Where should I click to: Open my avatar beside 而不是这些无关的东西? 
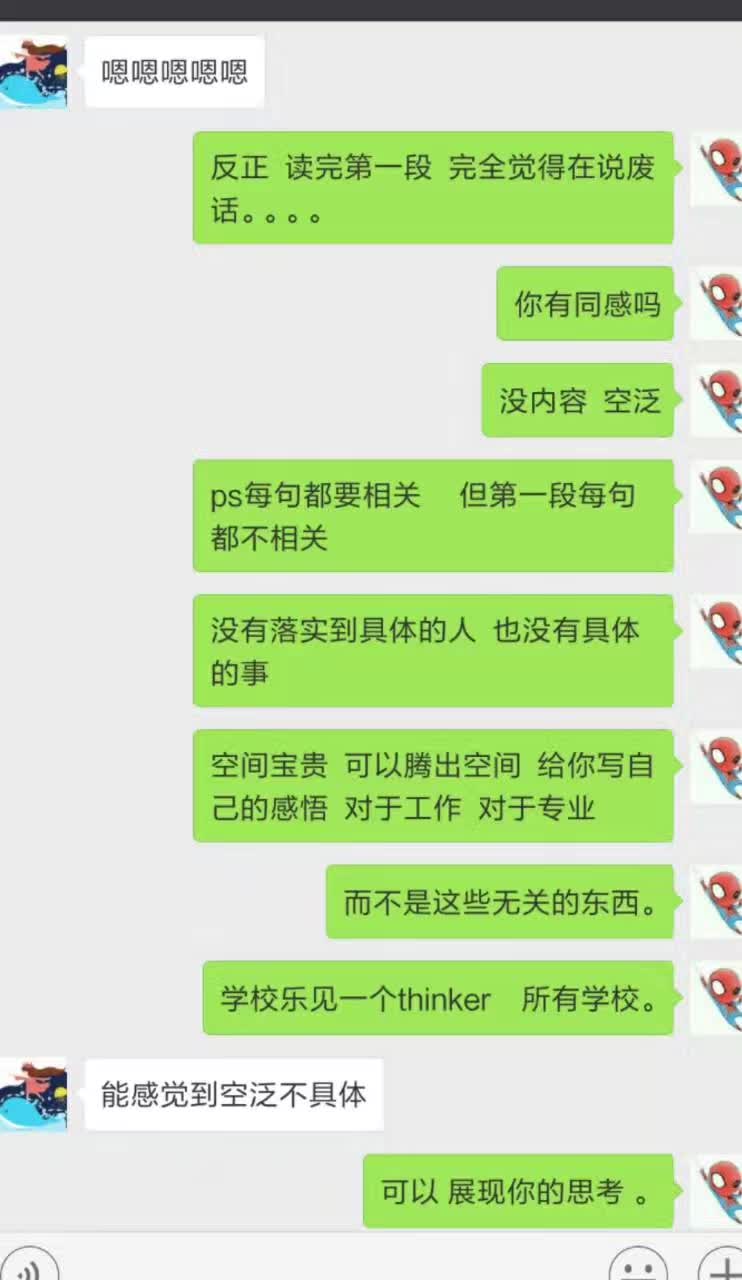click(x=717, y=902)
